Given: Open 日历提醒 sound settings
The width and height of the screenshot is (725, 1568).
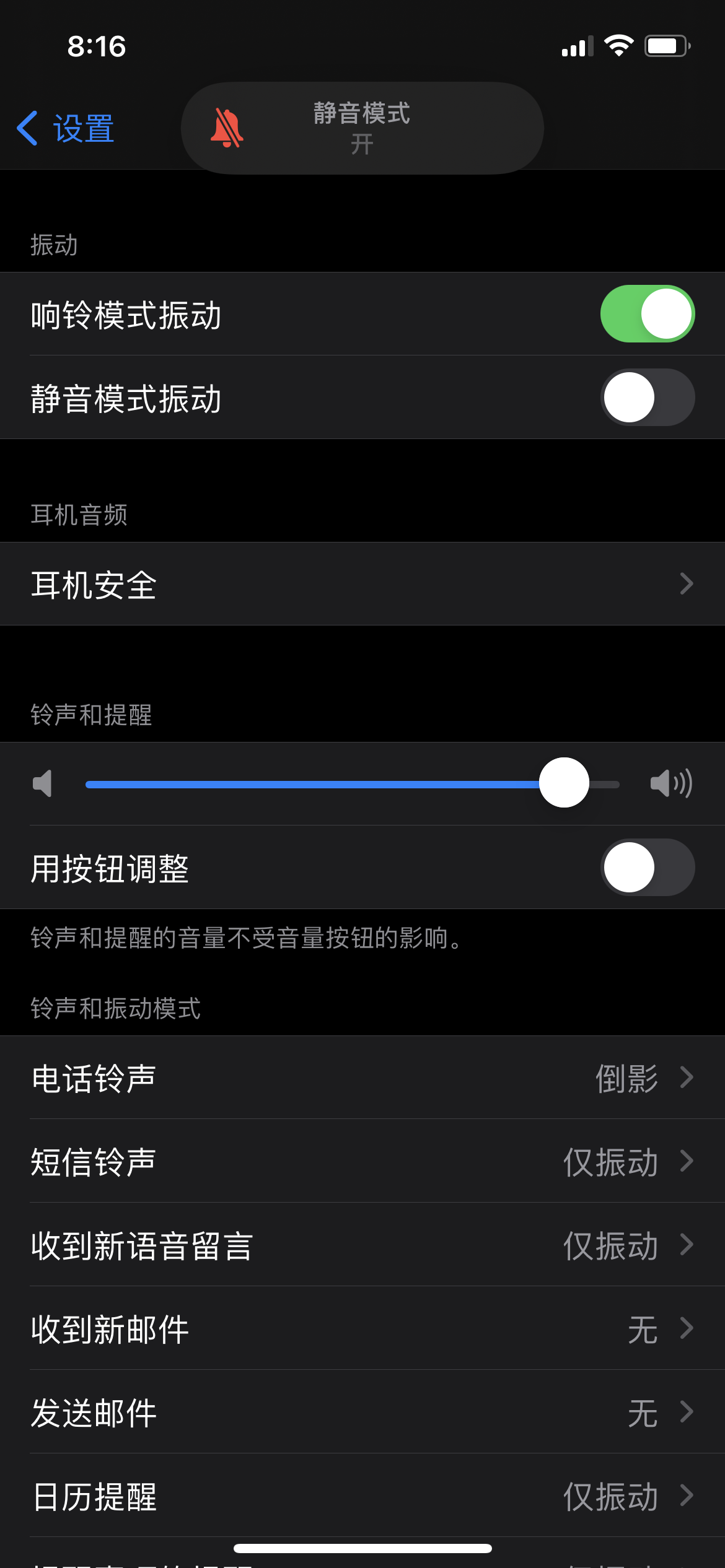Looking at the screenshot, I should 362,1496.
